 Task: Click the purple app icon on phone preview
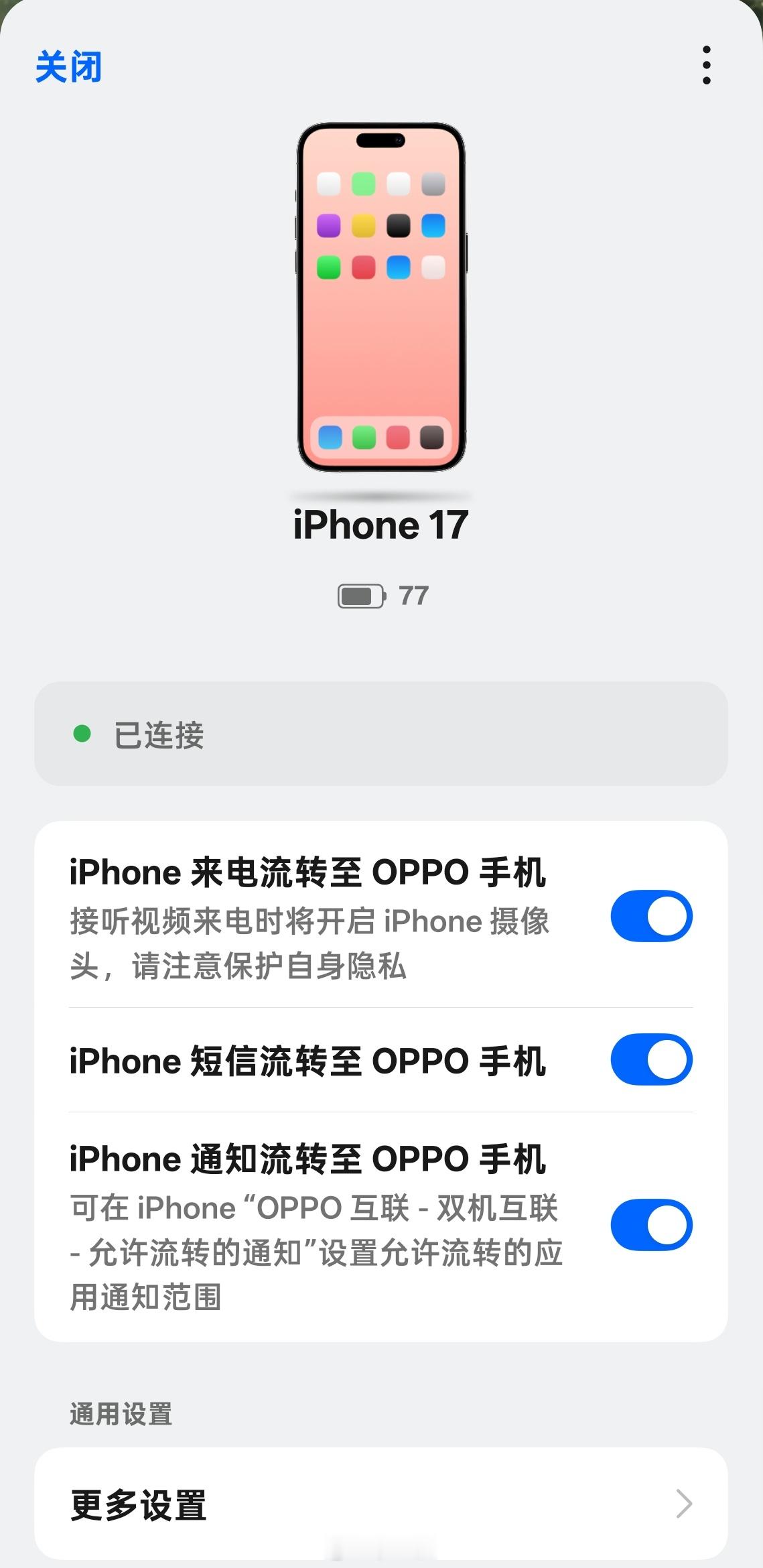328,226
